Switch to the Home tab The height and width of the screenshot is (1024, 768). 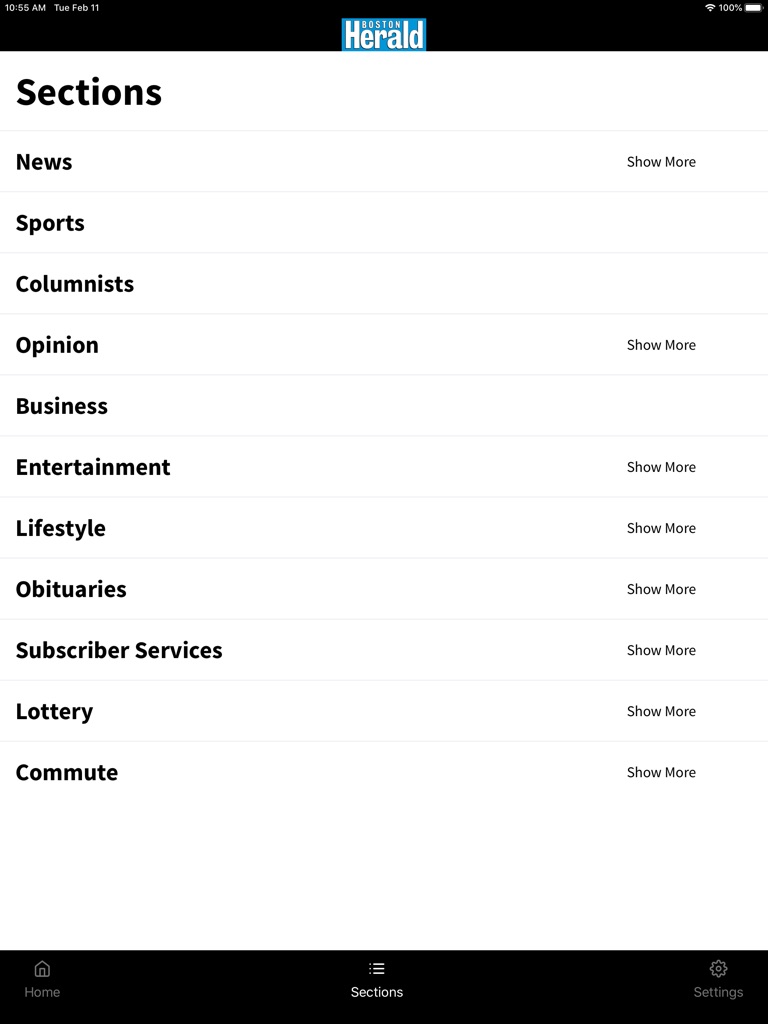pyautogui.click(x=42, y=980)
